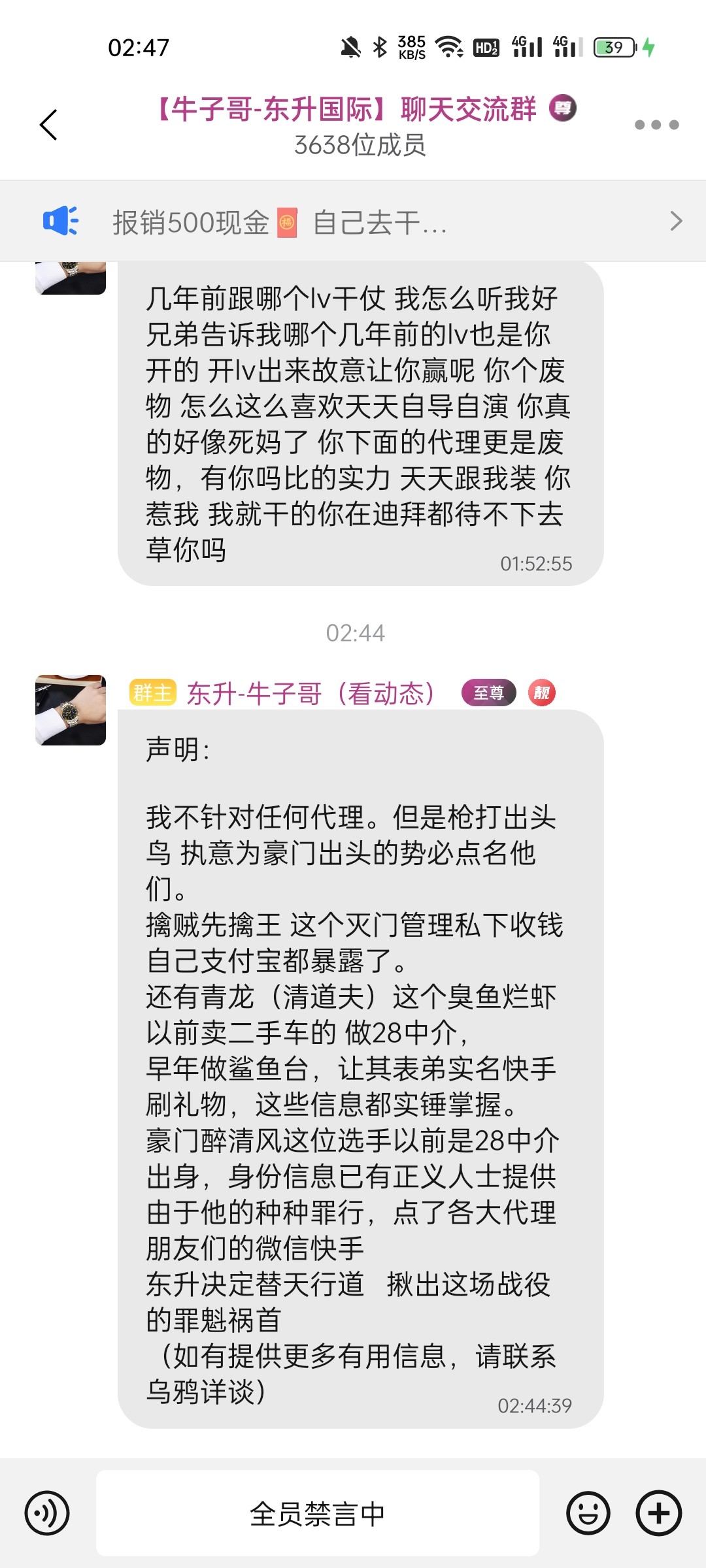Go back from the chat group
This screenshot has width=706, height=1568.
49,125
